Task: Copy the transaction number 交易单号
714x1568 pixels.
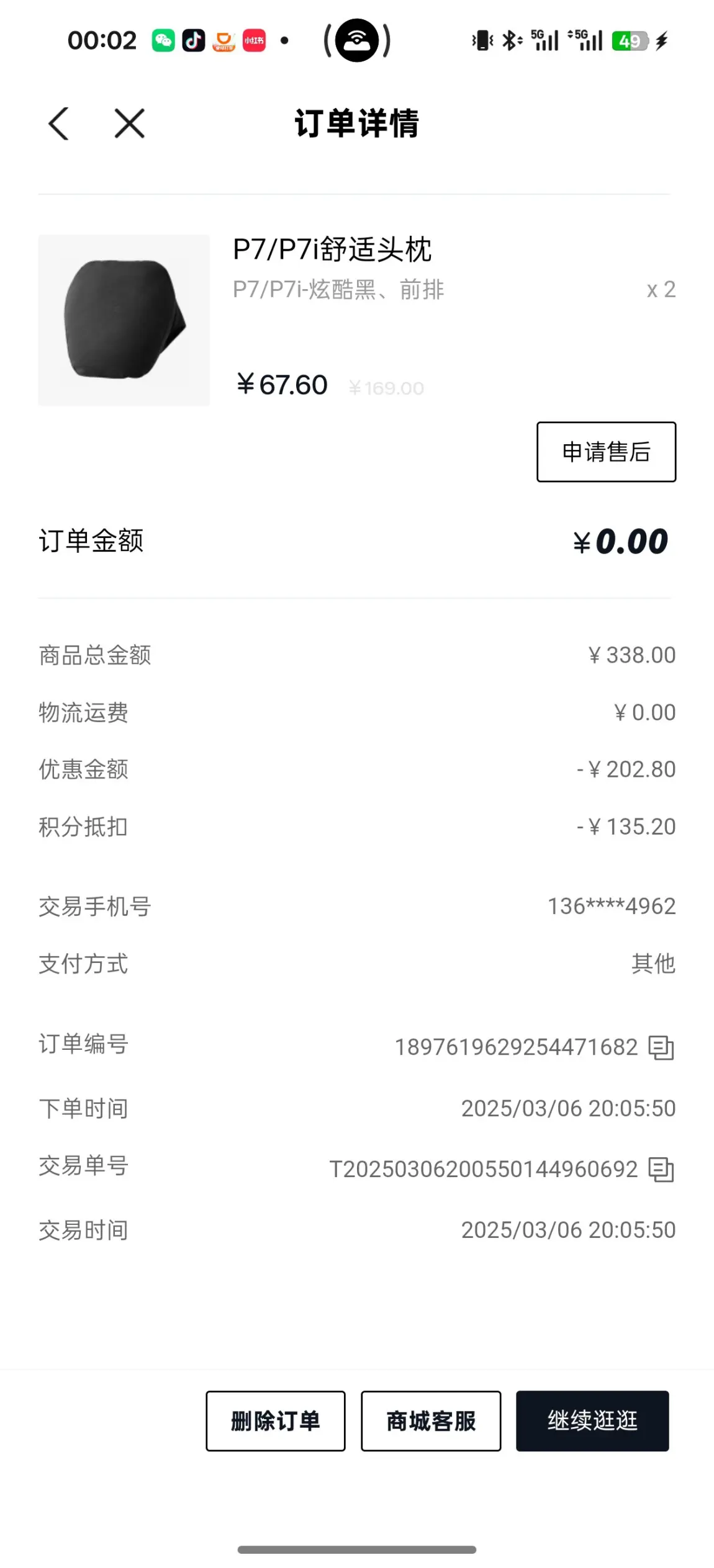Action: (x=661, y=1169)
